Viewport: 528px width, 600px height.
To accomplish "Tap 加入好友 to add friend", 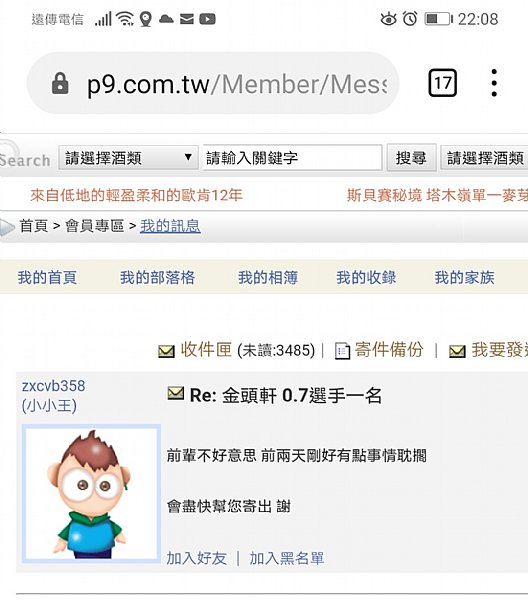I will point(197,558).
